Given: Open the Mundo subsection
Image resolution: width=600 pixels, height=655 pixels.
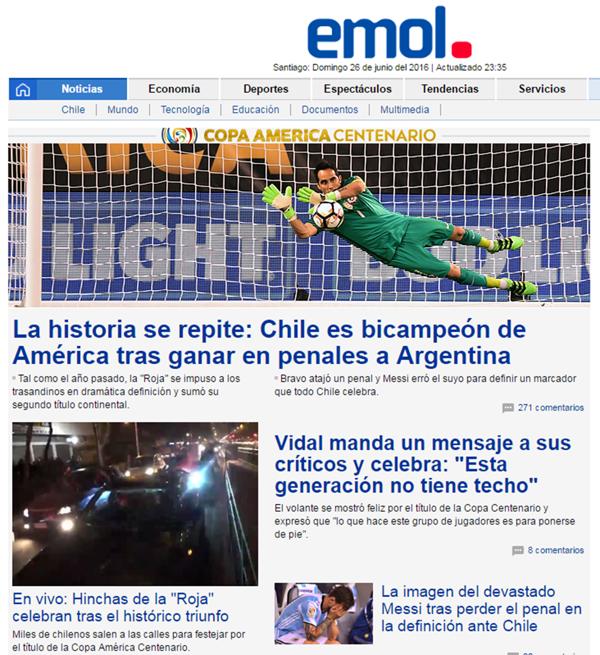Looking at the screenshot, I should 123,110.
